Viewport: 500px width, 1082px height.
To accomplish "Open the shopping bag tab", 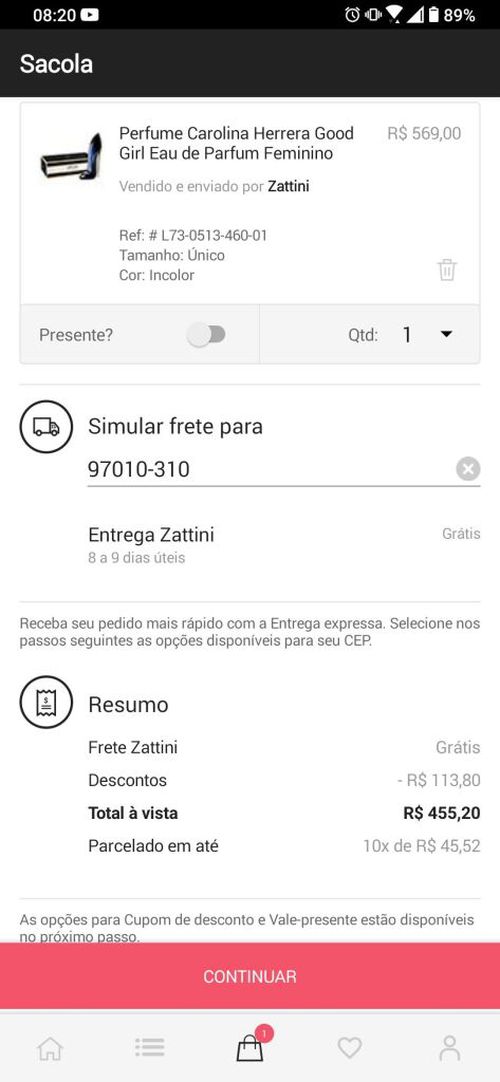I will pyautogui.click(x=250, y=1047).
